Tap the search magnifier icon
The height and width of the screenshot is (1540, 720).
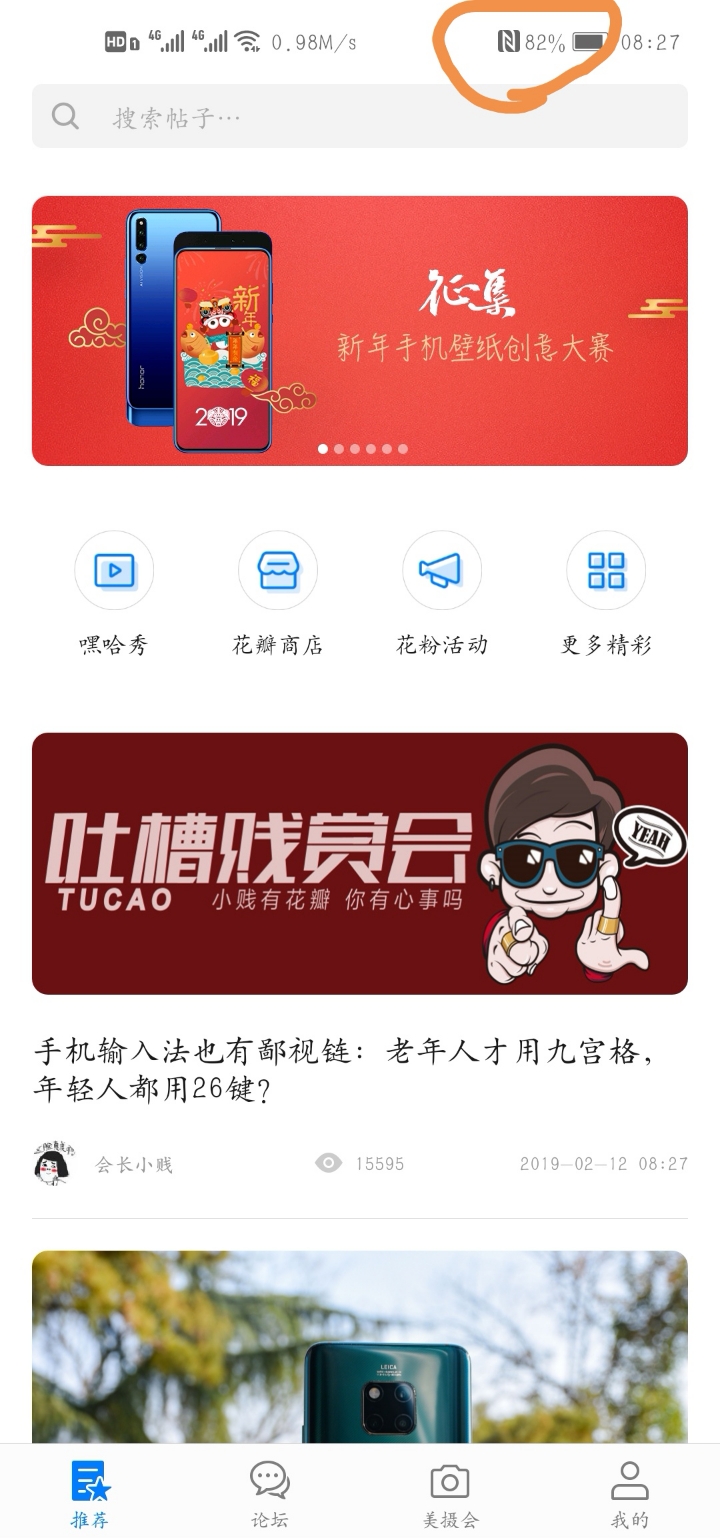pos(65,116)
